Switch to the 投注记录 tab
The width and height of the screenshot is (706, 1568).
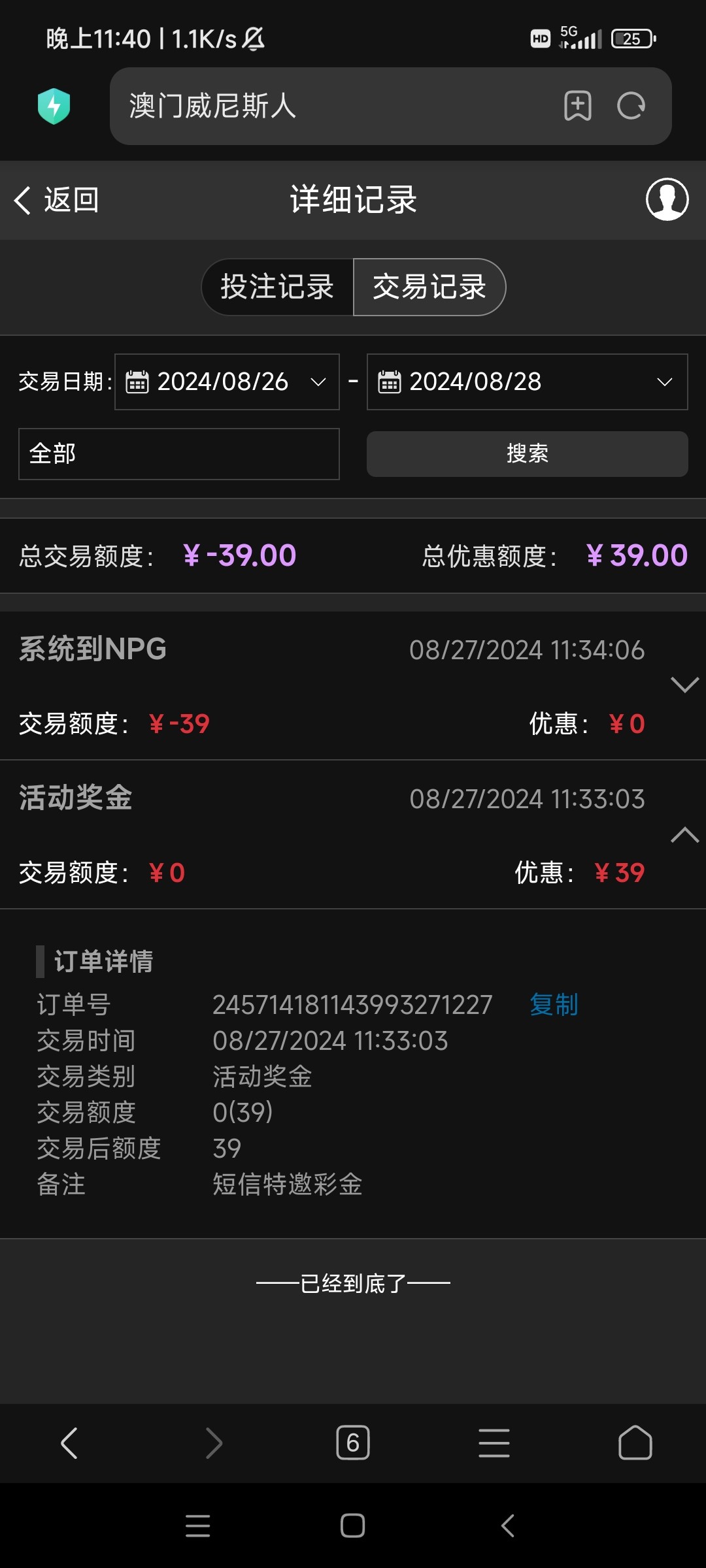[x=278, y=287]
